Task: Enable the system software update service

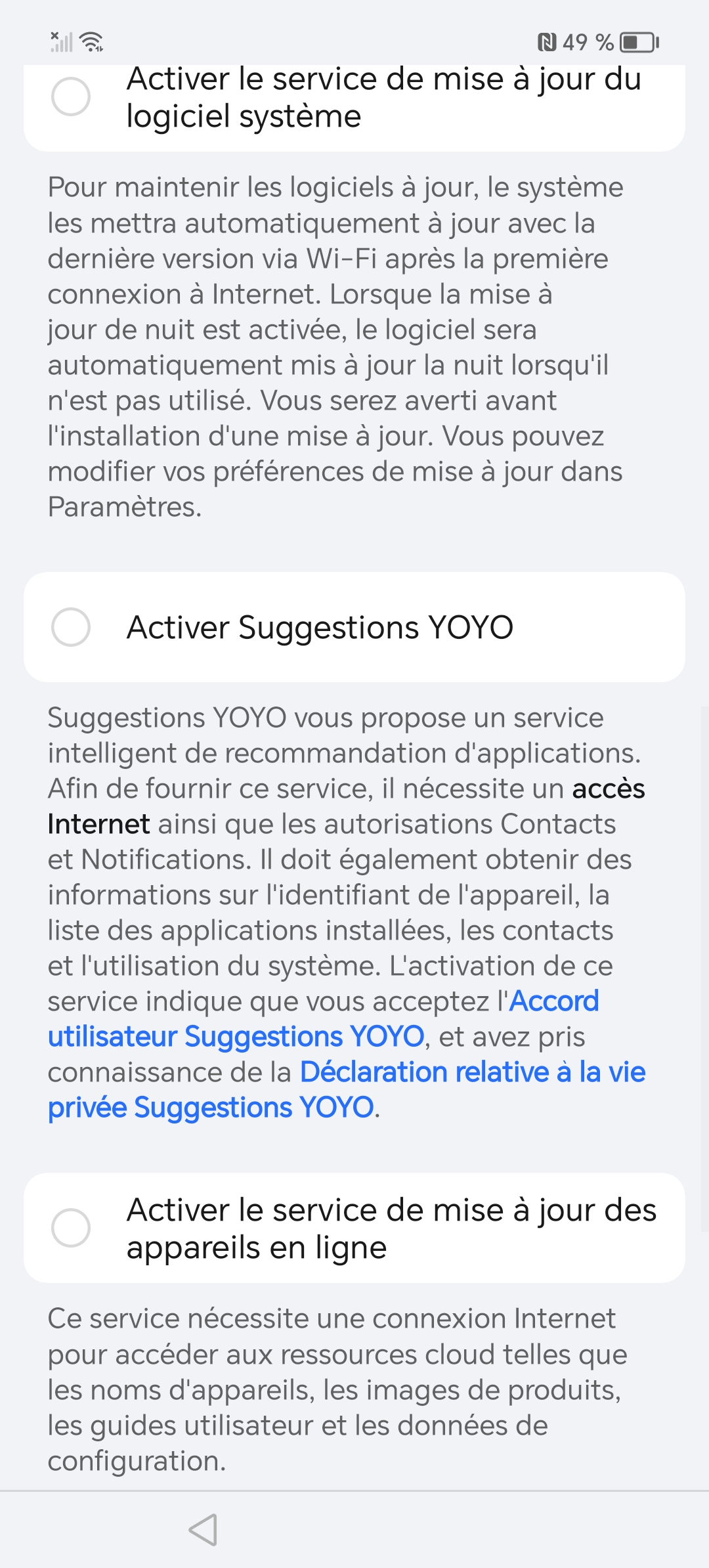Action: tap(71, 97)
